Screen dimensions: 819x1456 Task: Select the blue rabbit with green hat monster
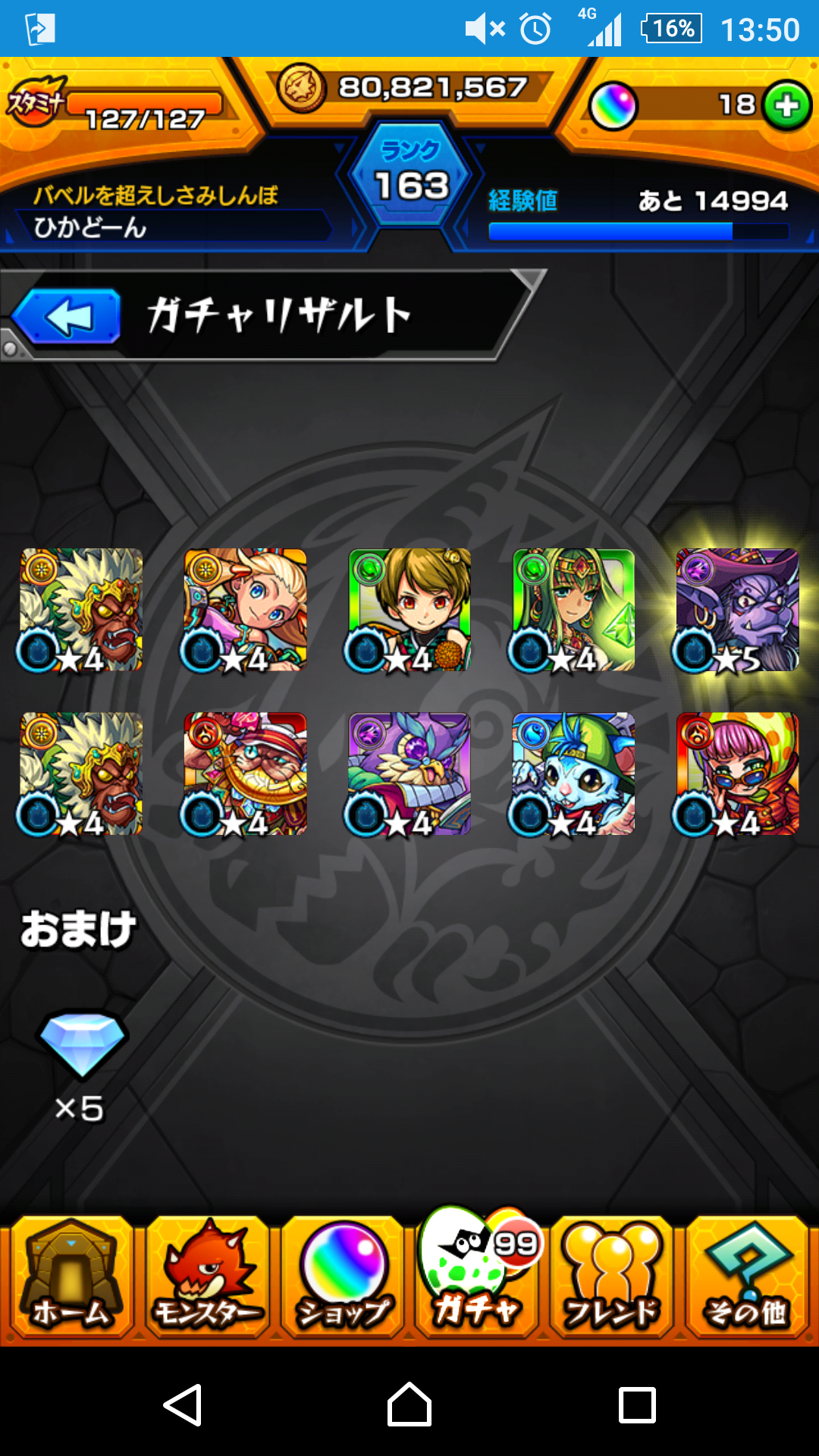573,773
